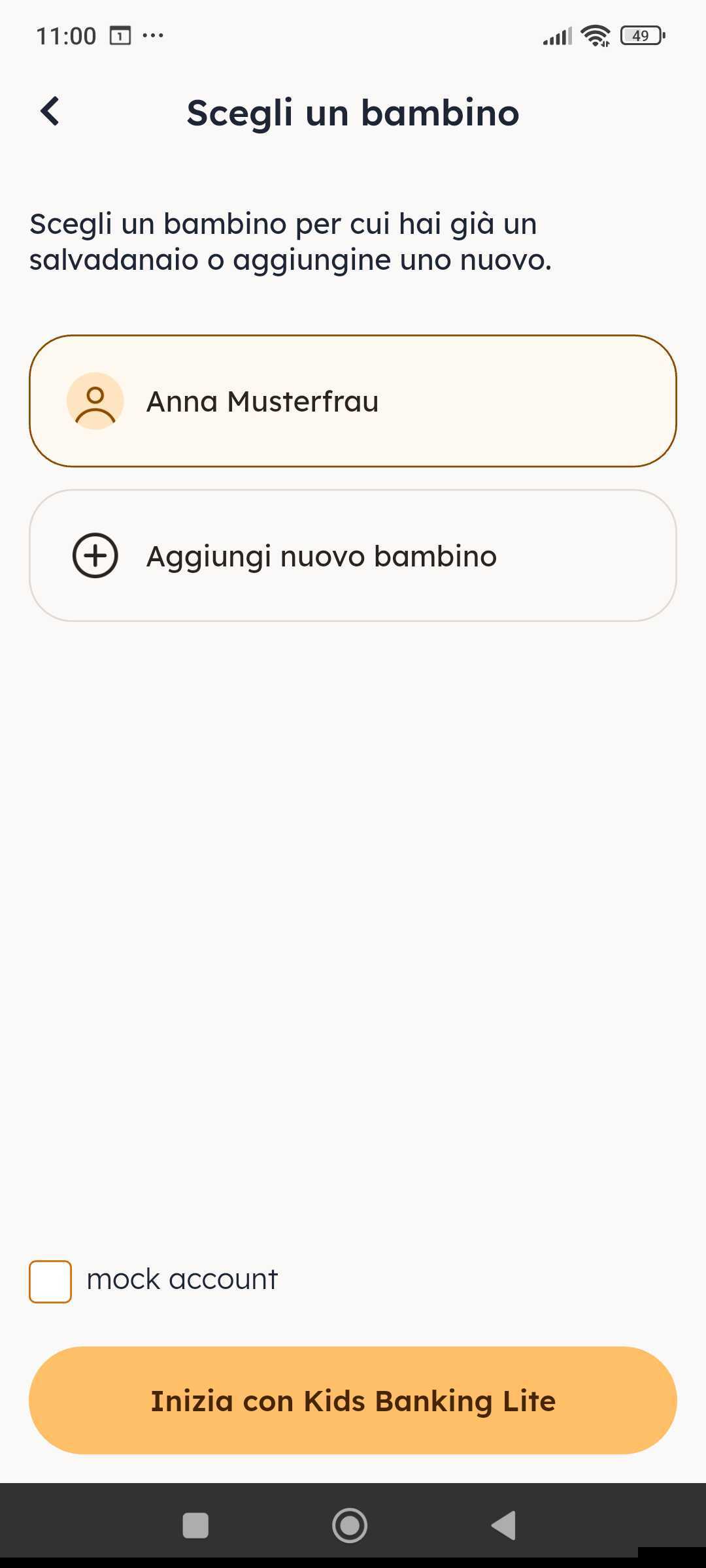The image size is (706, 1568).
Task: Tap Aggiungi nuovo bambino
Action: coord(353,556)
